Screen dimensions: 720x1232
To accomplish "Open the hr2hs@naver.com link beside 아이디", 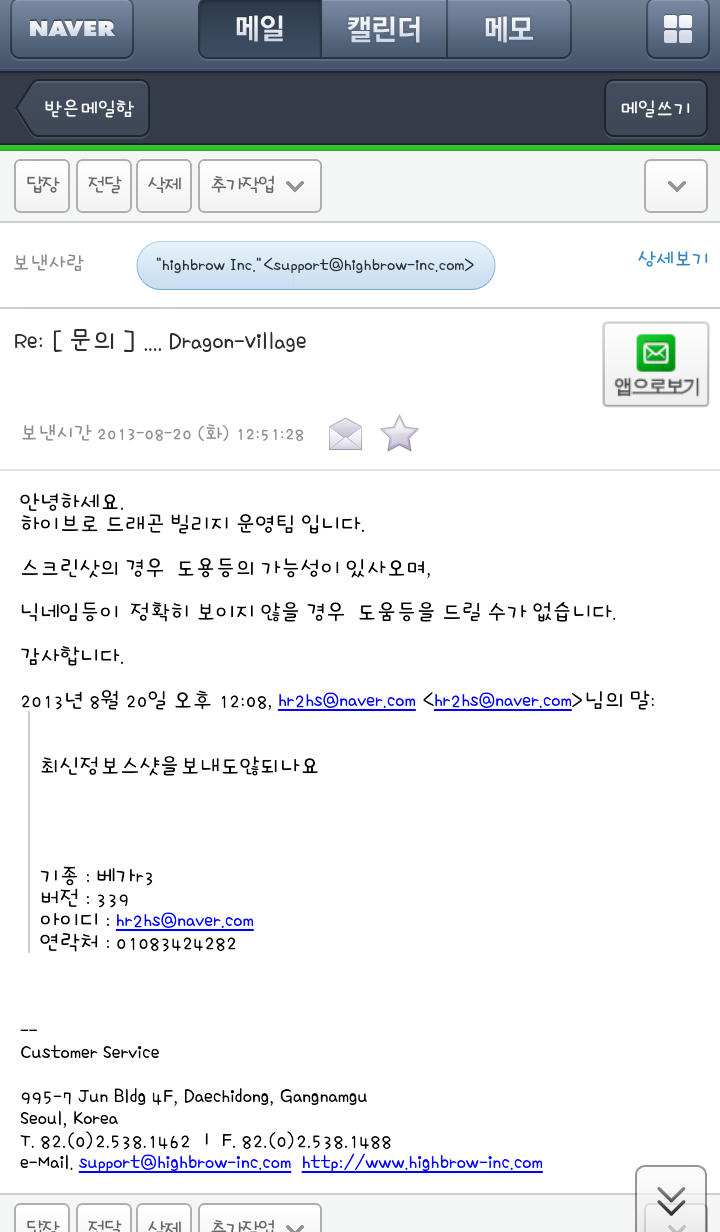I will pyautogui.click(x=185, y=921).
